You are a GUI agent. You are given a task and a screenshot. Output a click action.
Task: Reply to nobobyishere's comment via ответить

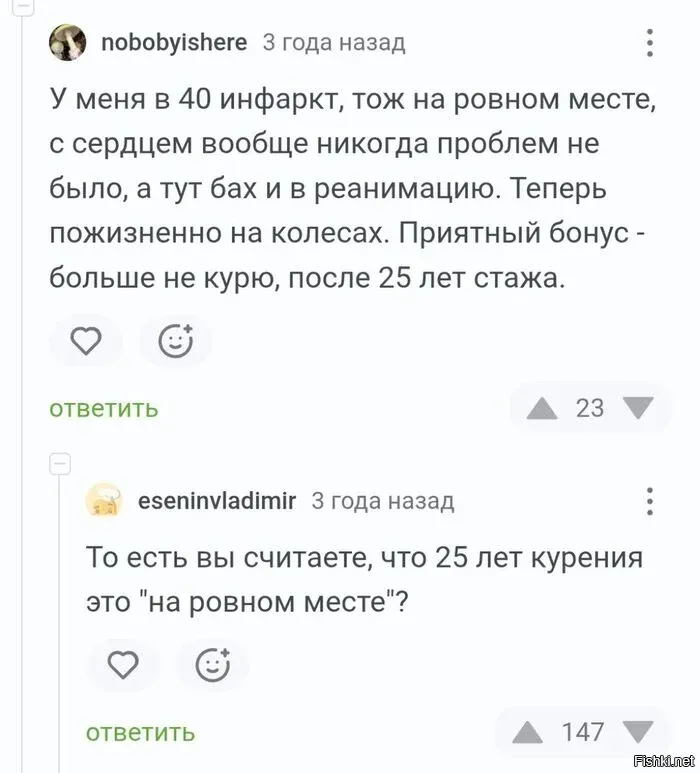coord(104,408)
